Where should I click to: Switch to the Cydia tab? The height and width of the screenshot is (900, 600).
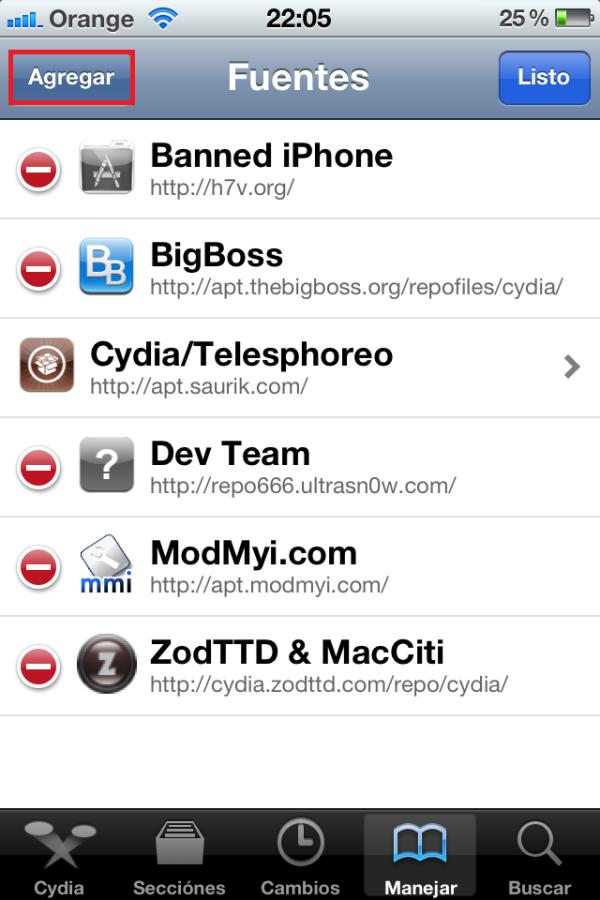point(59,857)
